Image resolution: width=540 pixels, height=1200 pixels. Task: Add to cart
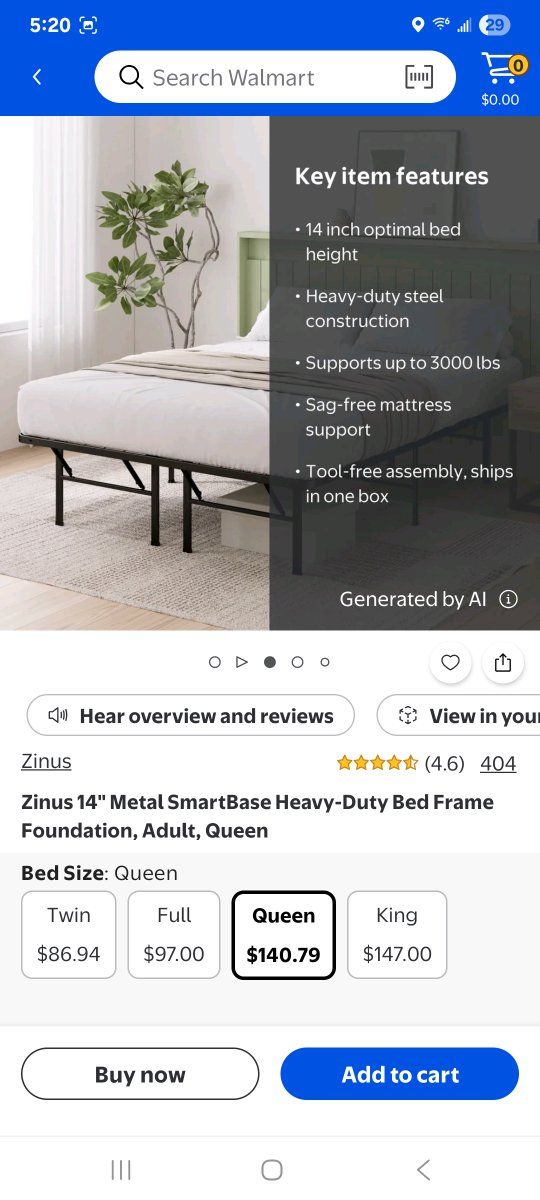(x=400, y=1074)
